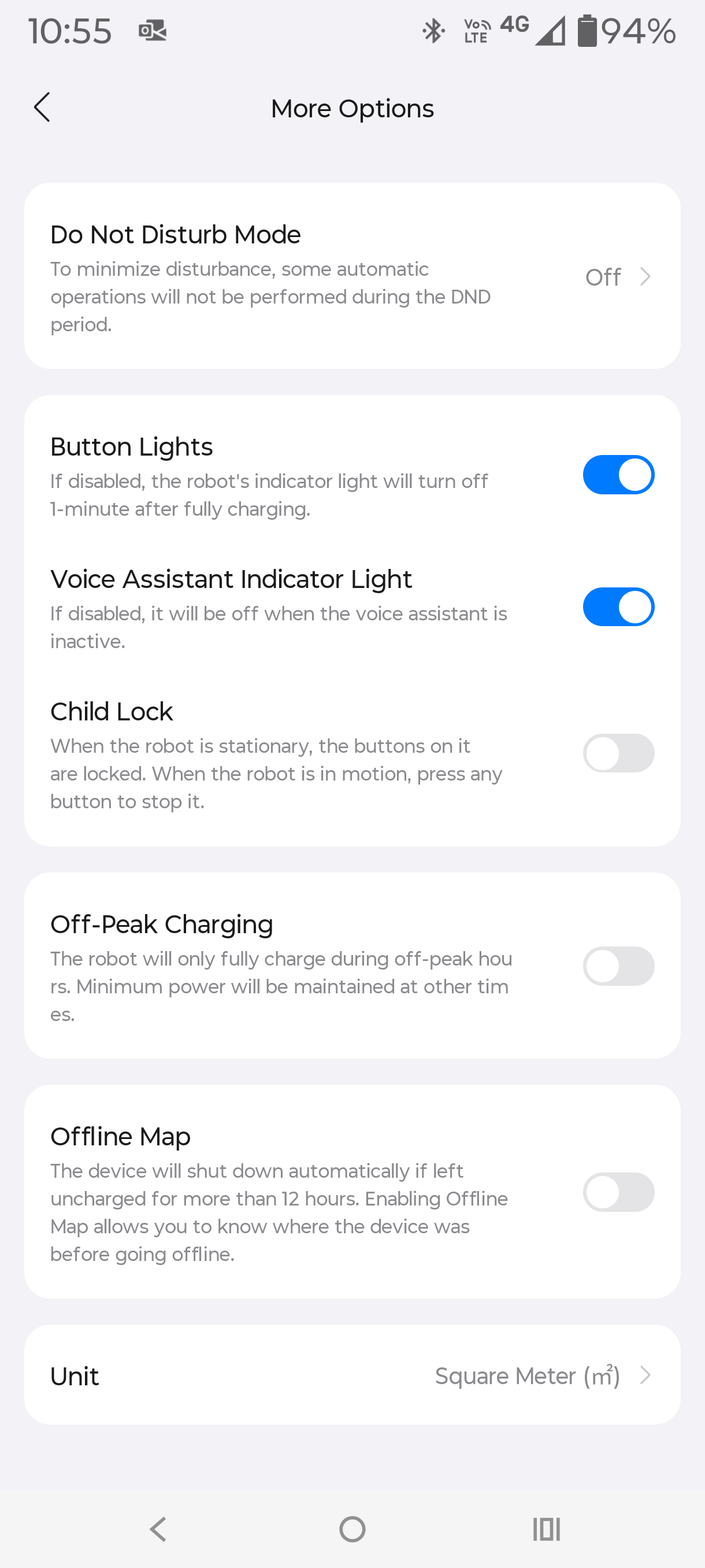
Task: Open the Unit setting row
Action: (x=351, y=1375)
